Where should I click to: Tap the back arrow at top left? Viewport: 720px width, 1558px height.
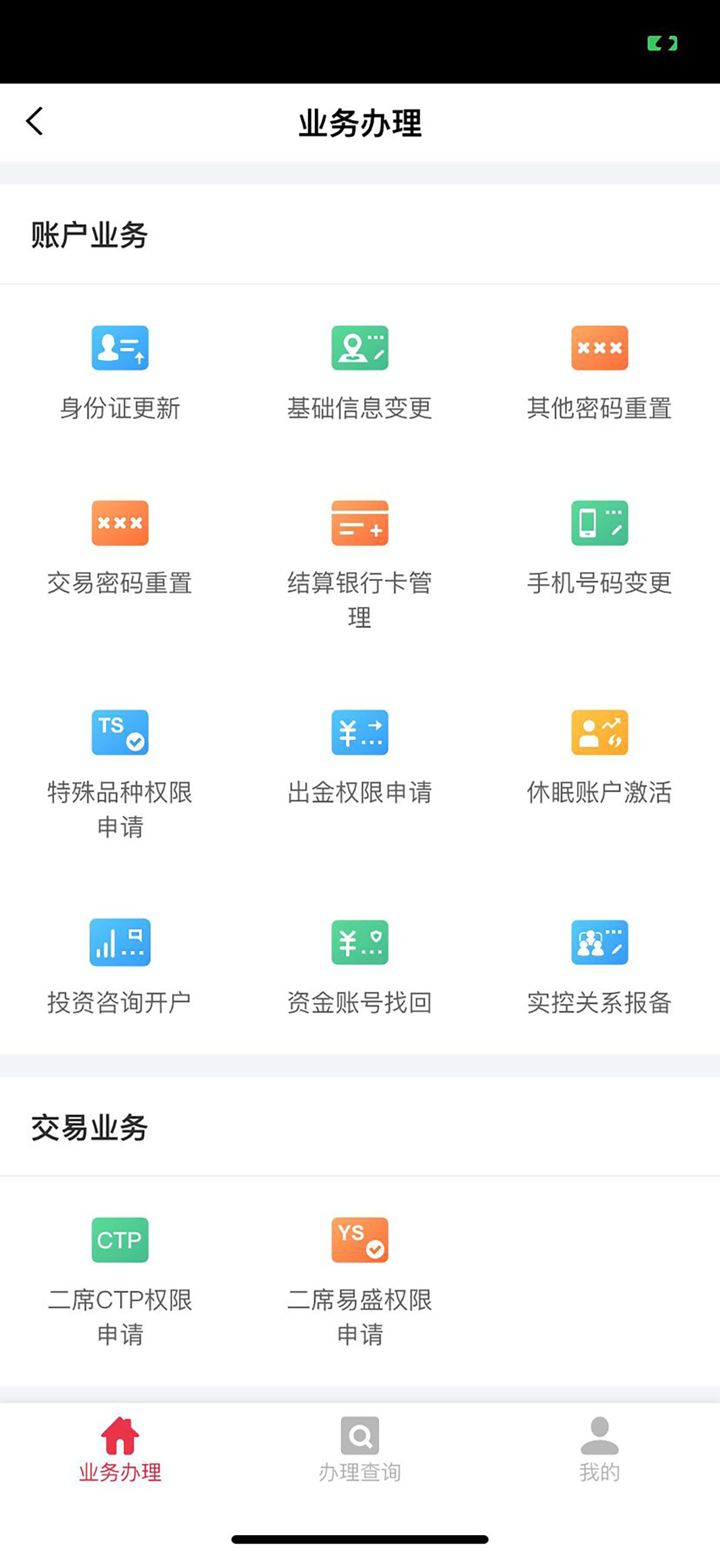pos(34,120)
